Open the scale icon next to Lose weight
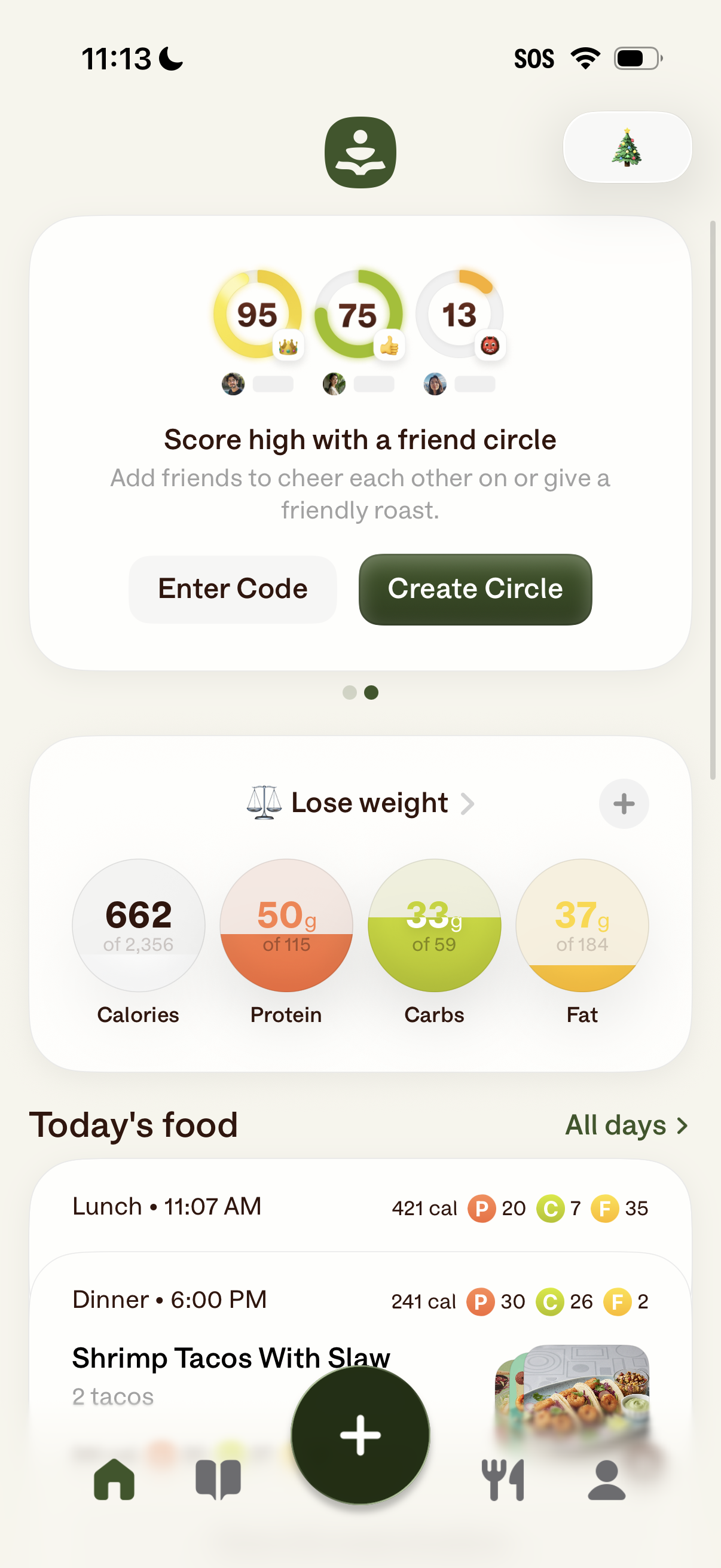The height and width of the screenshot is (1568, 721). [264, 803]
